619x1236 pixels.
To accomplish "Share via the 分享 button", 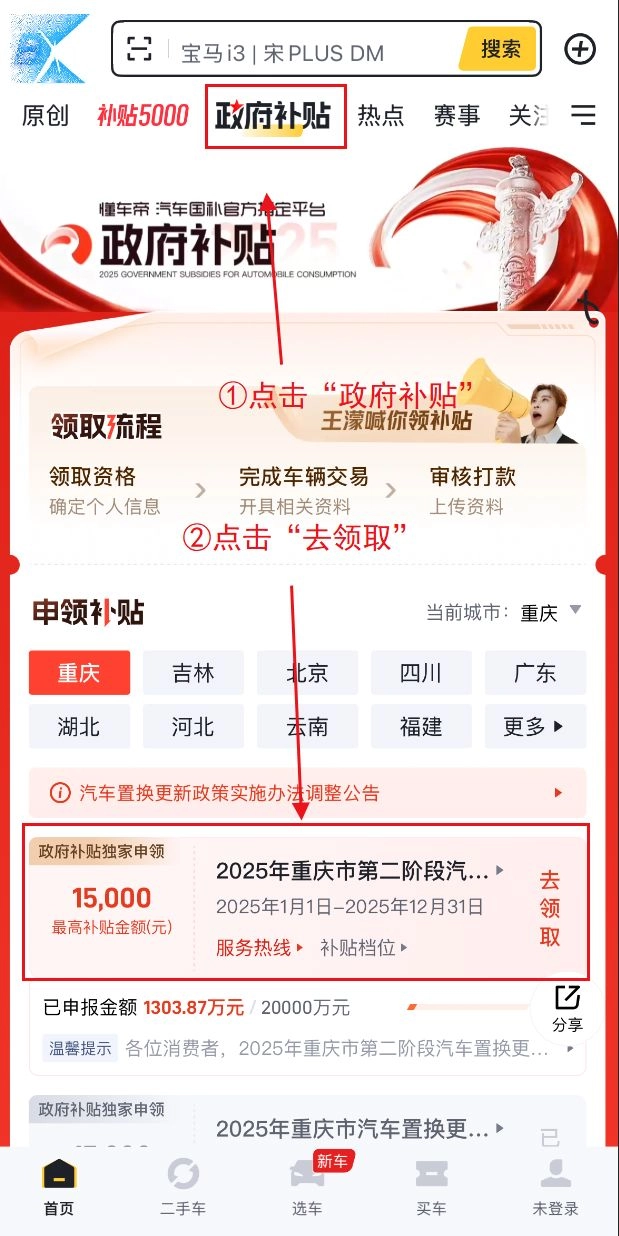I will coord(567,1008).
